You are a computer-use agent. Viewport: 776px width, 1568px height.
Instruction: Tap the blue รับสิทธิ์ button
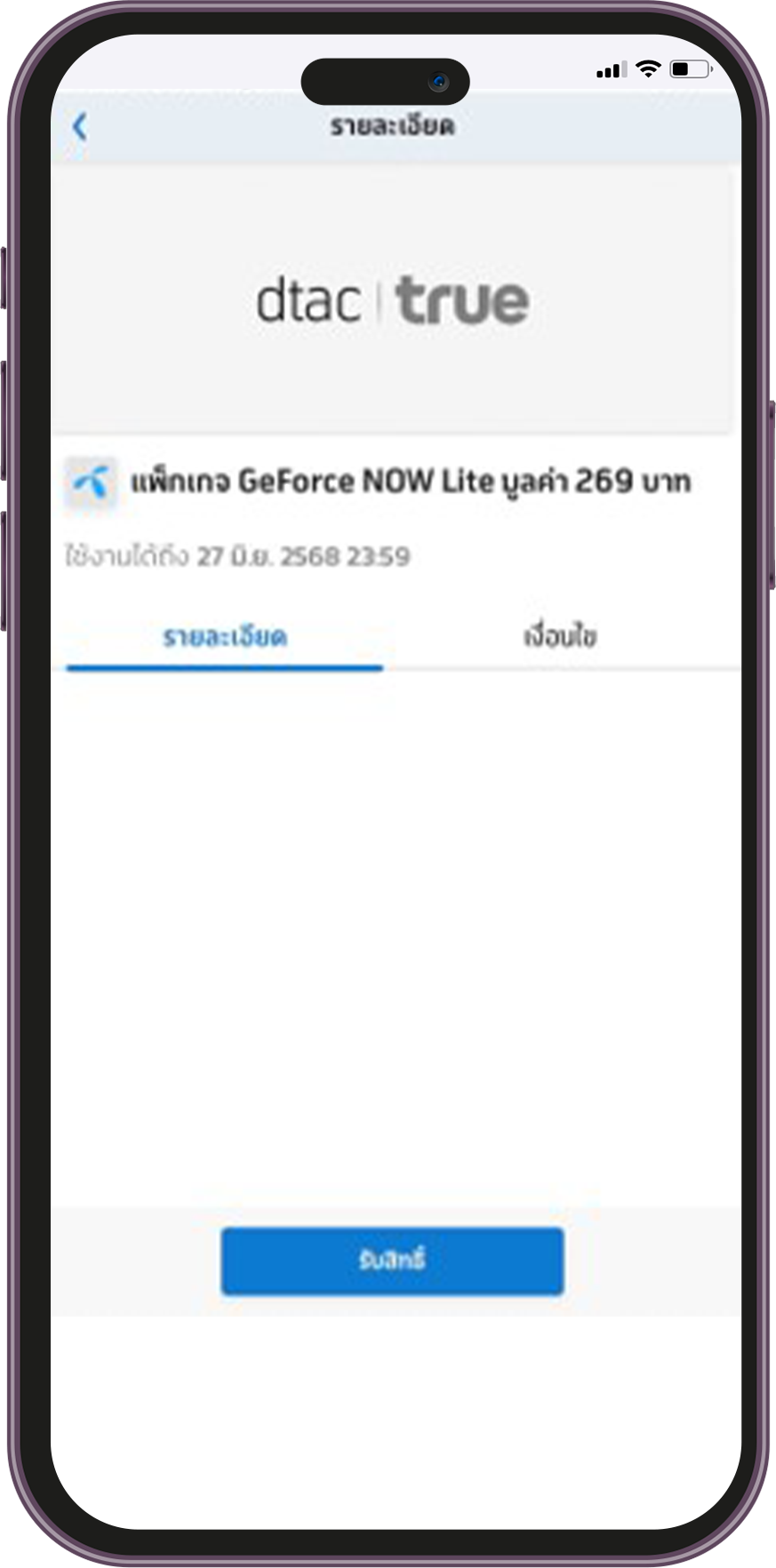click(x=392, y=1261)
